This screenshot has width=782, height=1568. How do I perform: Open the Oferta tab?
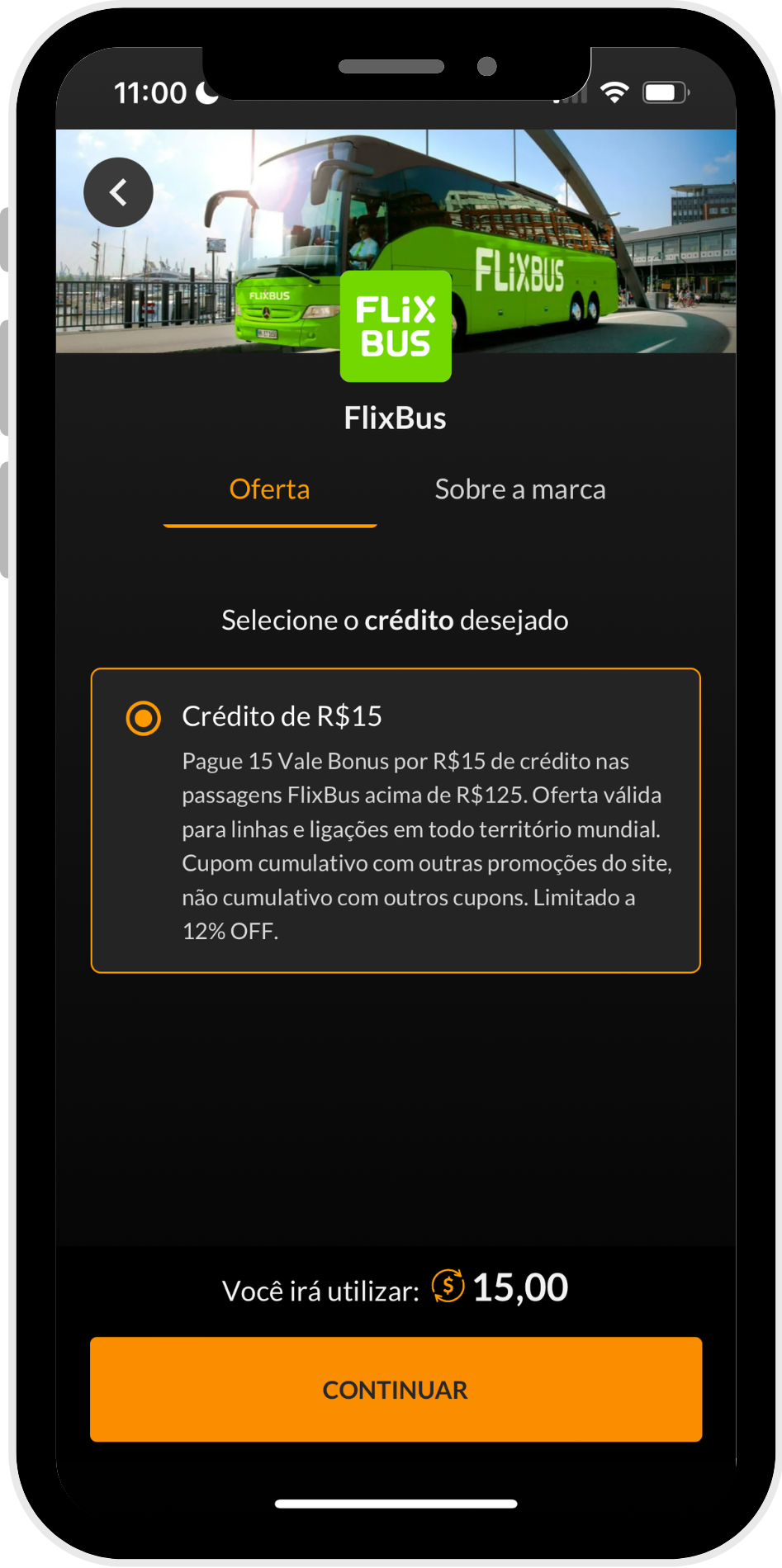point(269,489)
